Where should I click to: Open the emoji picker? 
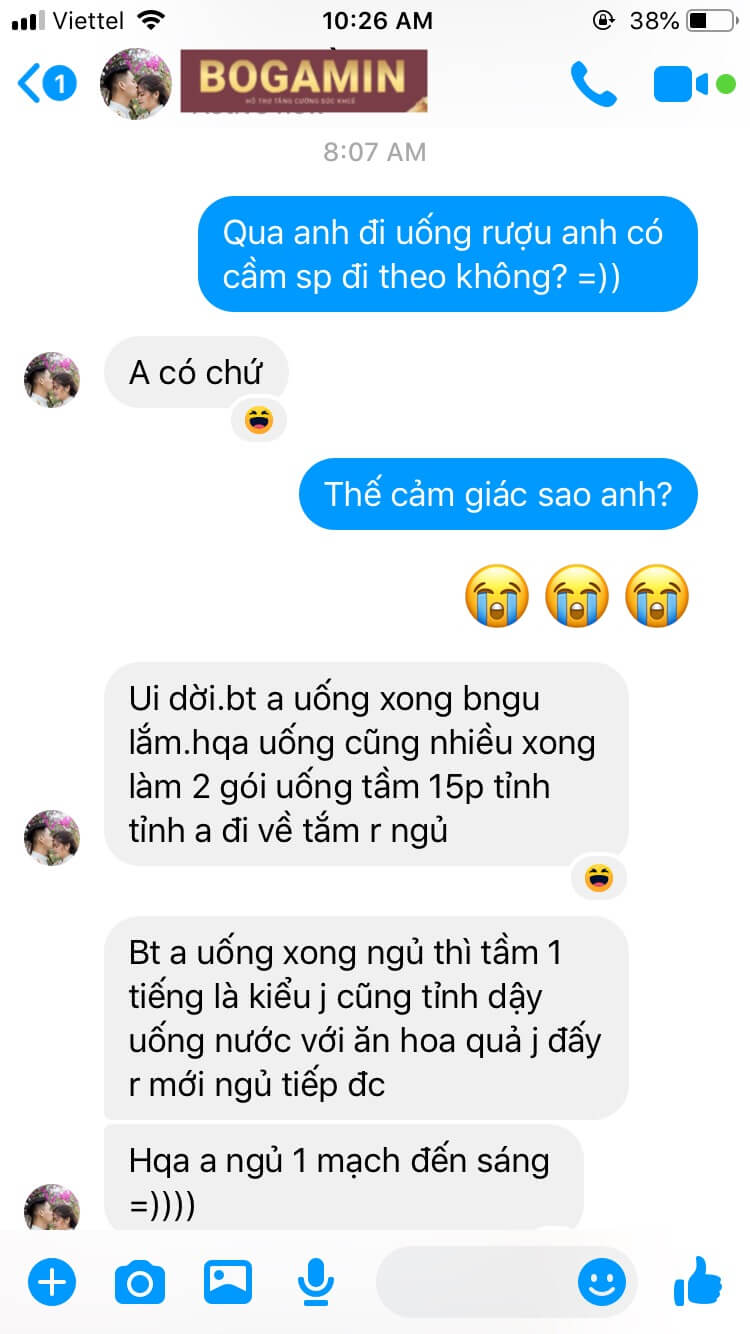click(x=602, y=1281)
